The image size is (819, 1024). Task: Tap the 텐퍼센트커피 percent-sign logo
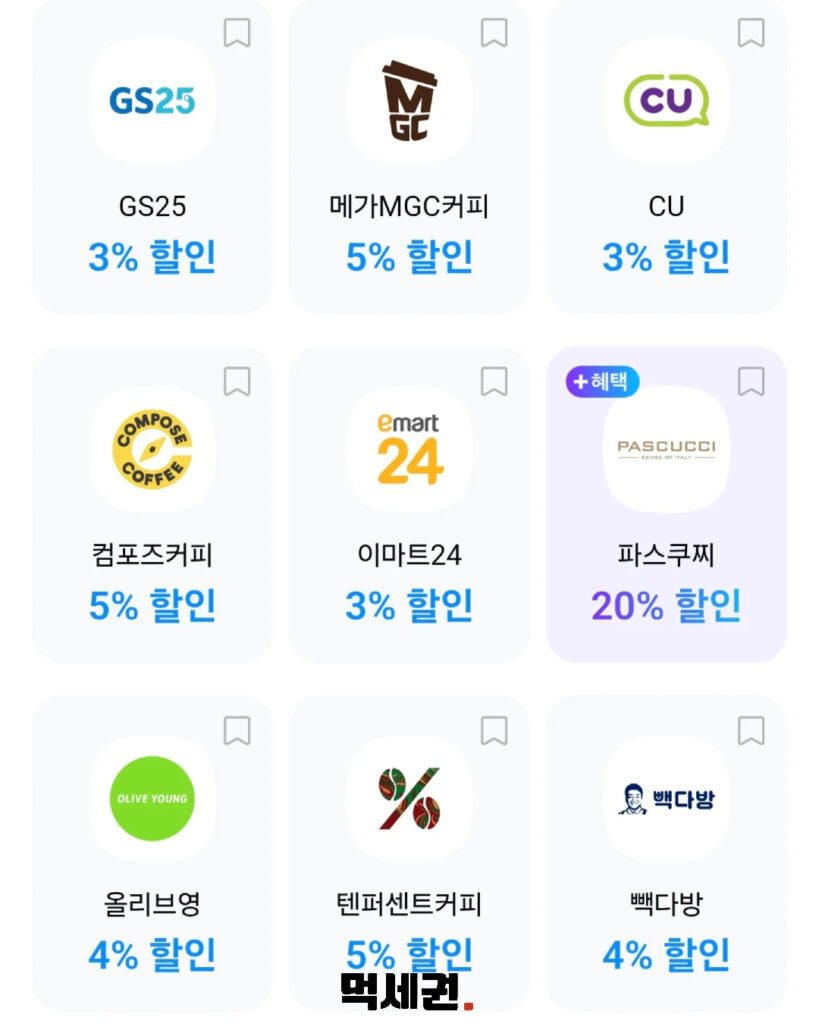coord(407,797)
